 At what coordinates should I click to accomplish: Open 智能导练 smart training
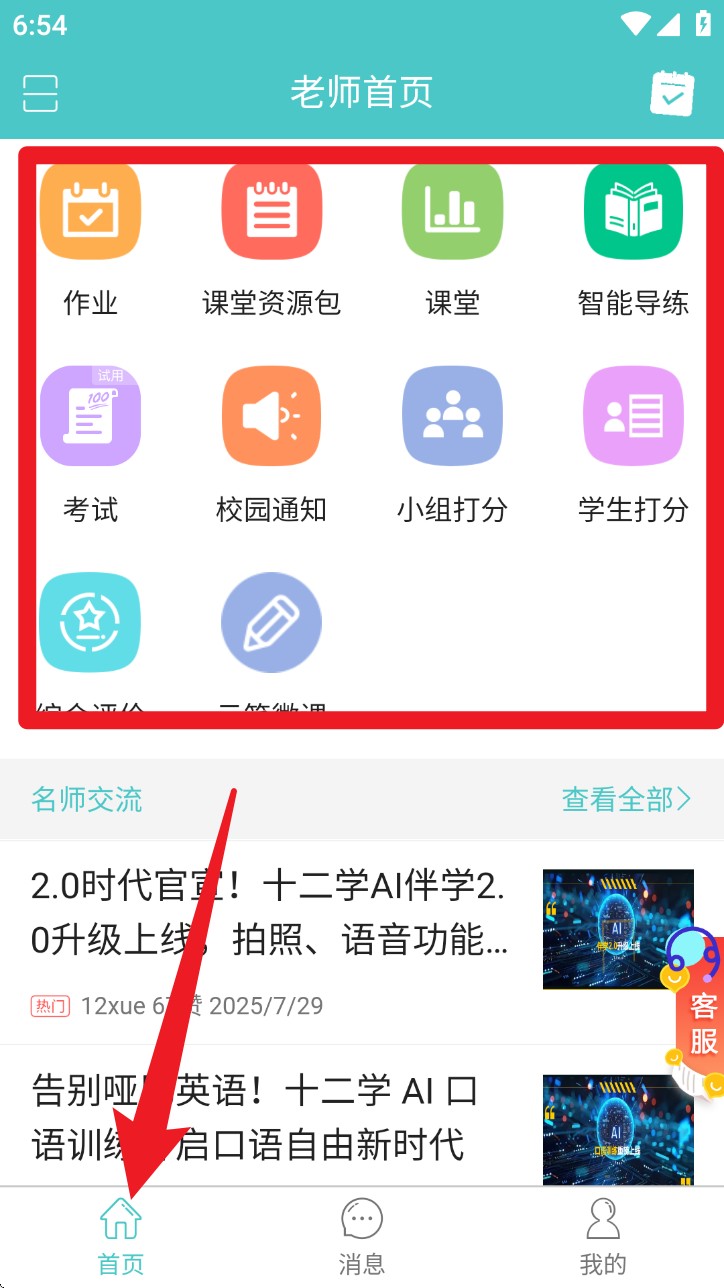click(632, 210)
